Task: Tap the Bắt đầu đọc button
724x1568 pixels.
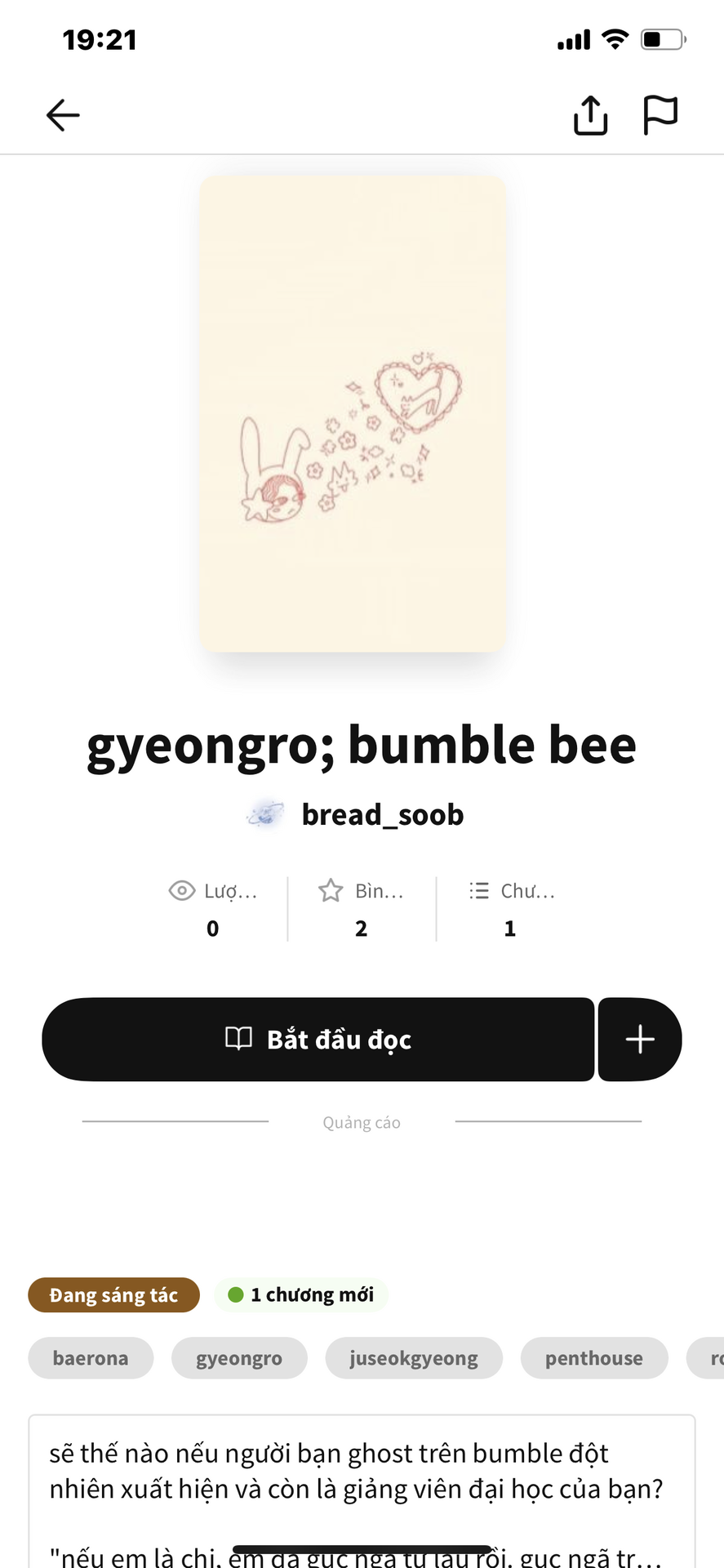Action: [318, 1039]
